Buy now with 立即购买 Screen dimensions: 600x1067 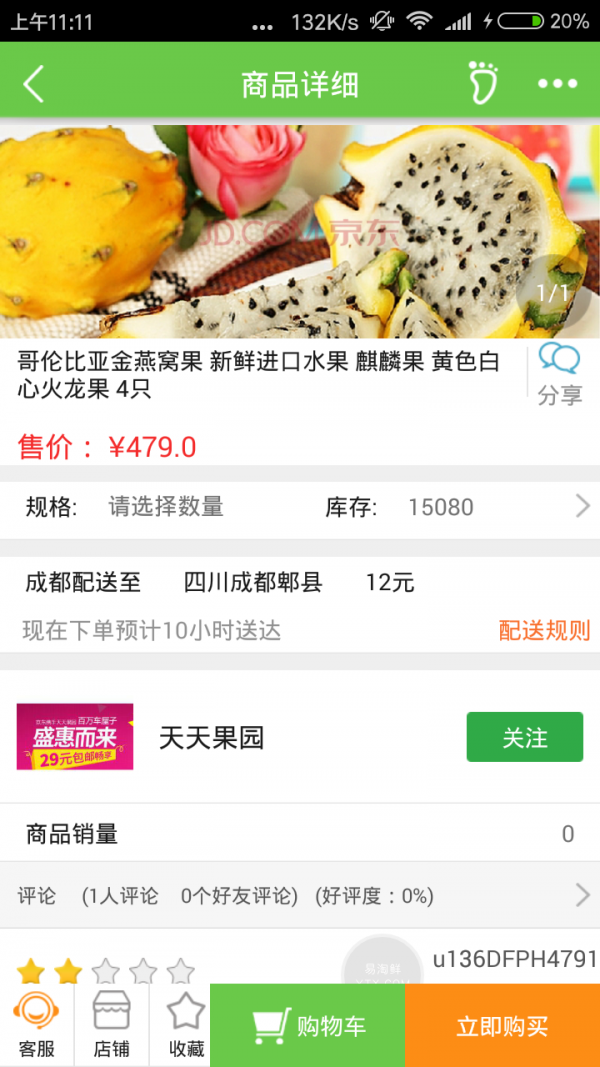point(502,1026)
